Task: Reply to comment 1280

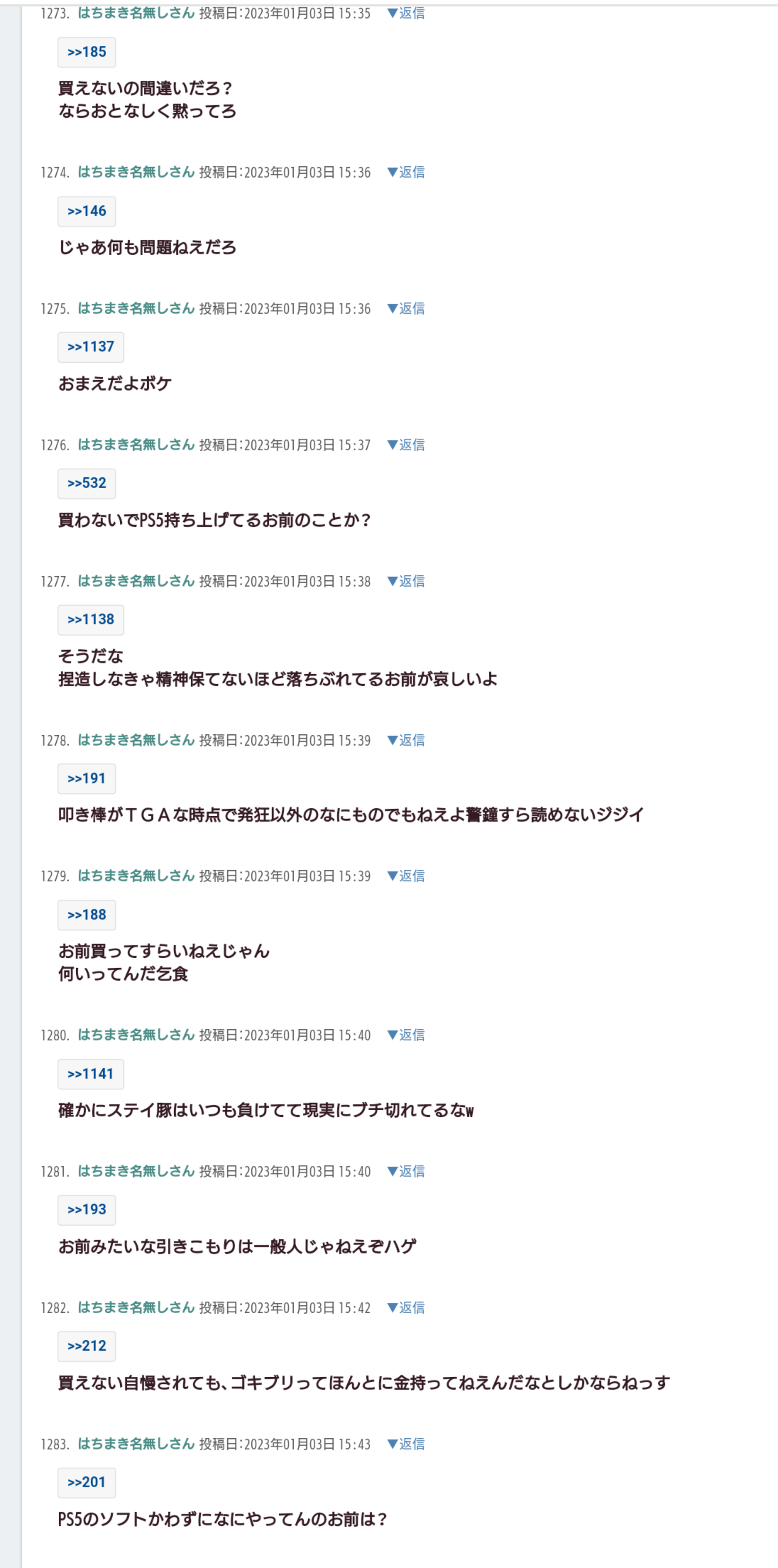Action: click(406, 1035)
